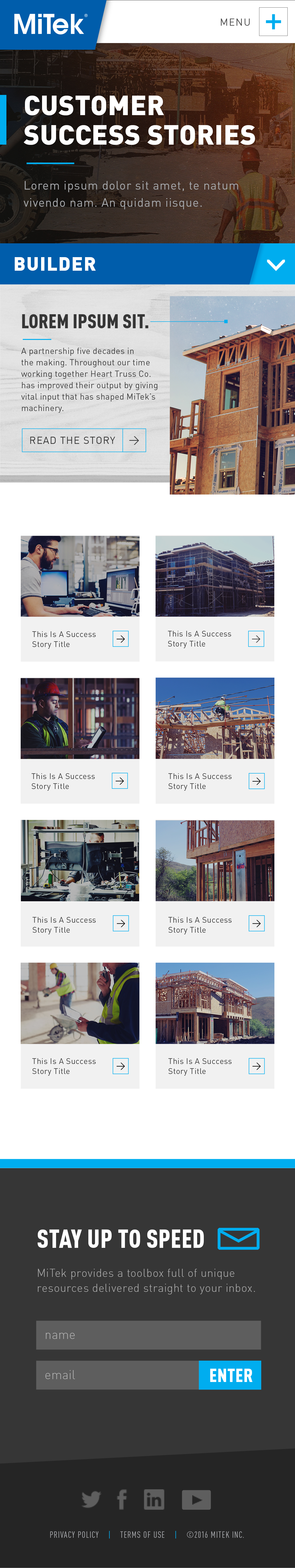Focus the email input field
Screen dimensions: 295x1568
click(117, 1375)
